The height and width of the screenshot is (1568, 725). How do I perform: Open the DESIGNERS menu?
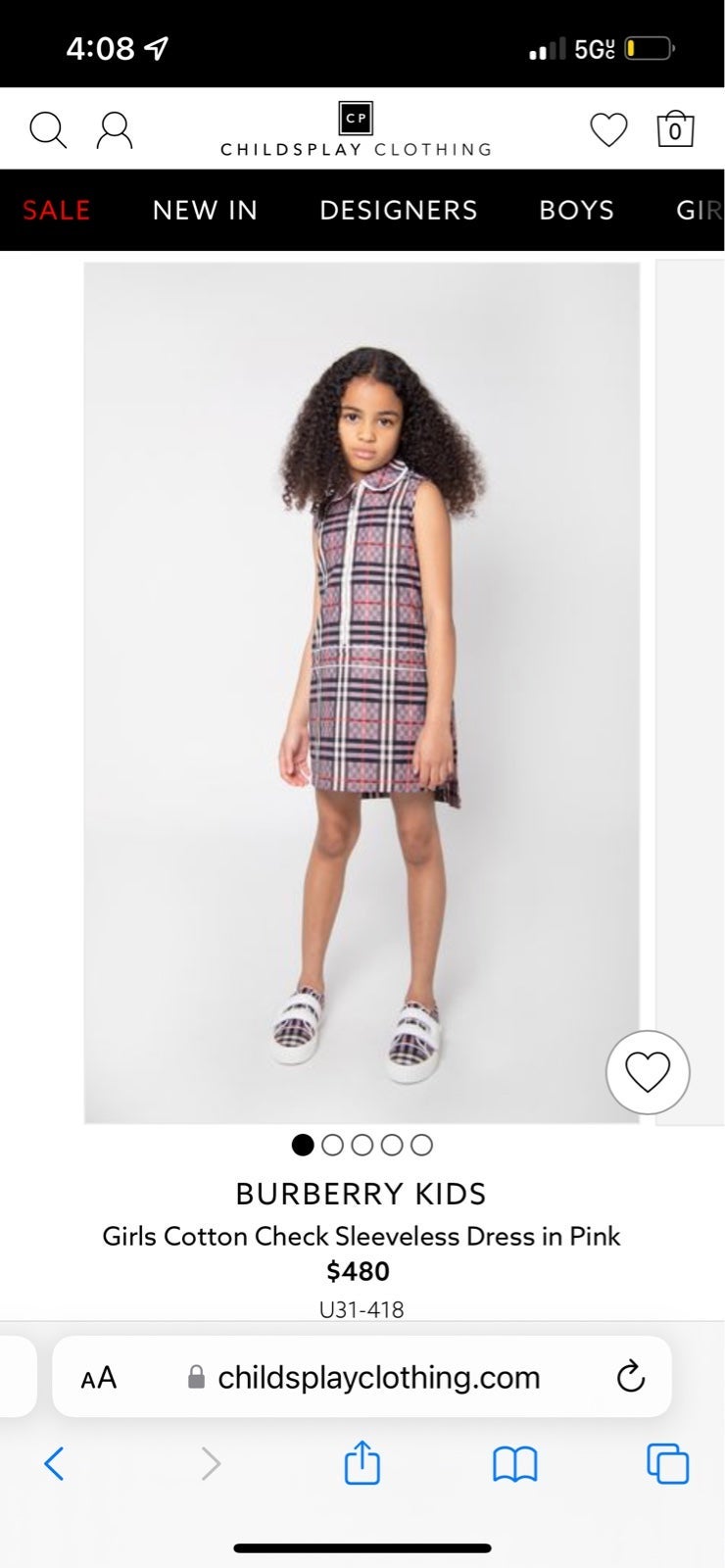point(399,210)
